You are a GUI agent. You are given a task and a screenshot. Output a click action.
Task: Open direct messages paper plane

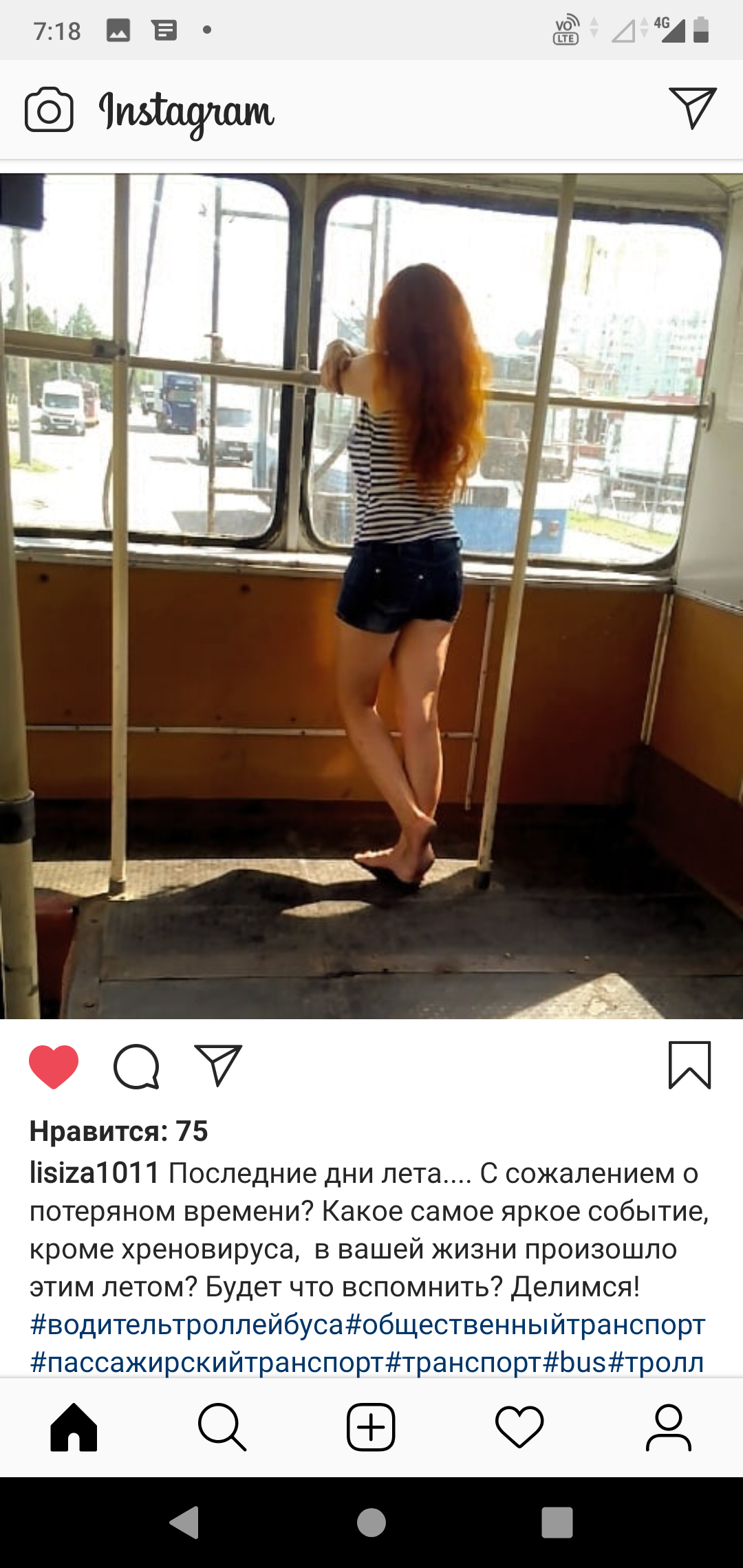click(x=693, y=108)
